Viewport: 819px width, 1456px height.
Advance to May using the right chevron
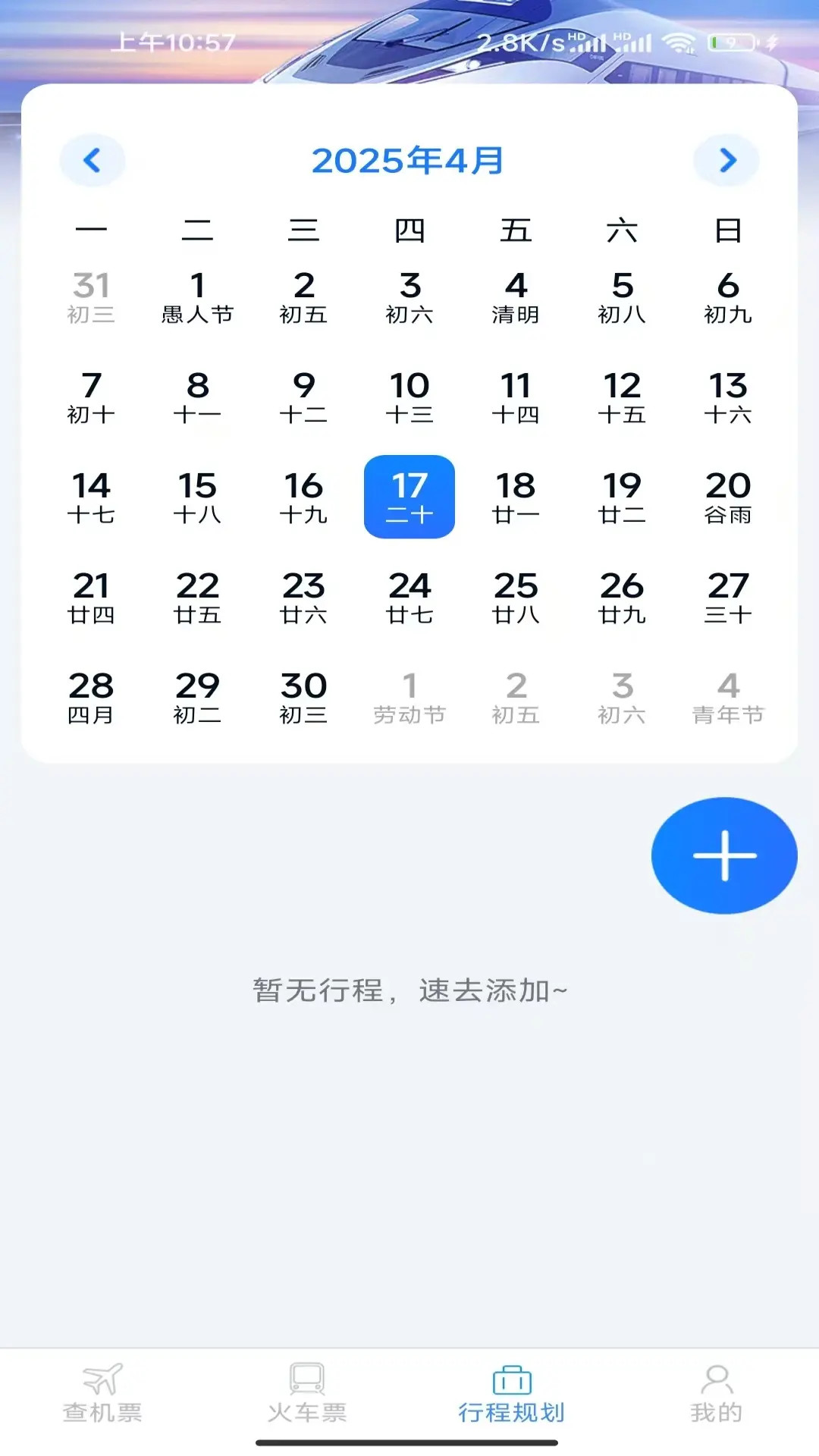point(726,160)
